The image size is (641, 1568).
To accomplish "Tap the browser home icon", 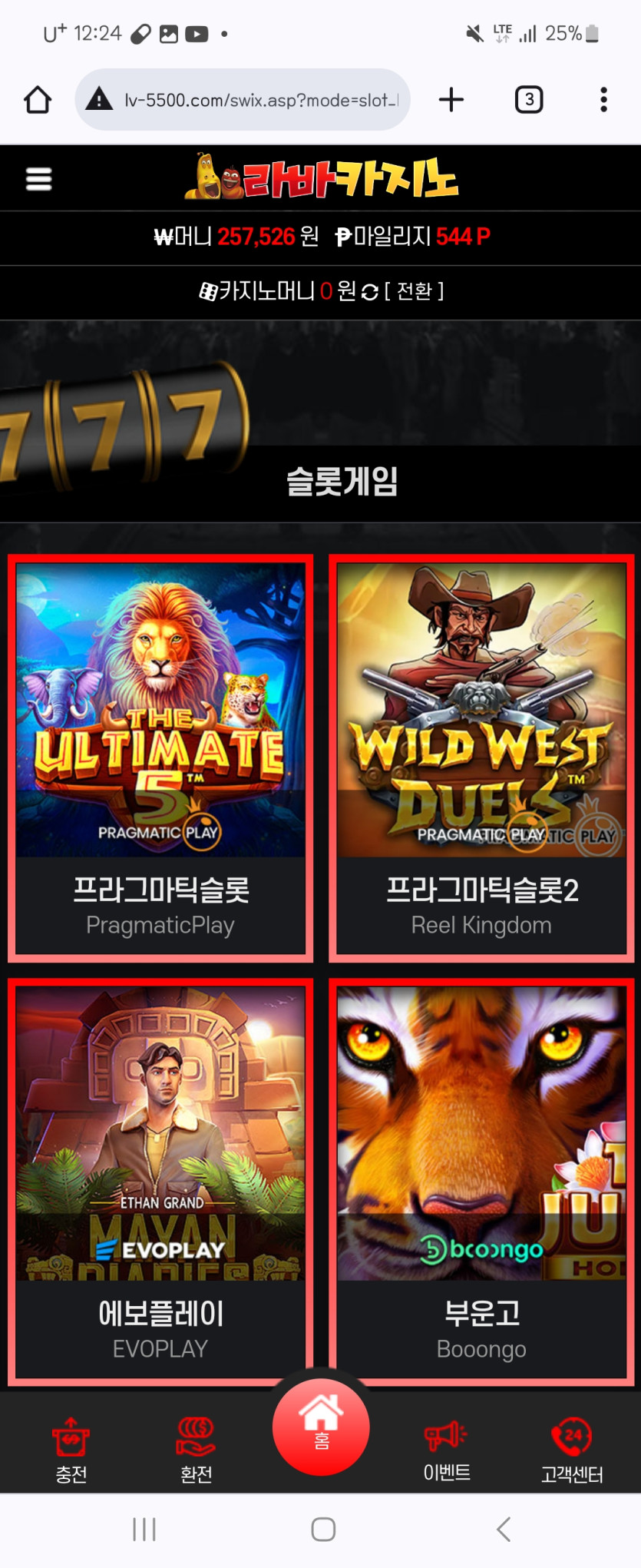I will point(38,100).
